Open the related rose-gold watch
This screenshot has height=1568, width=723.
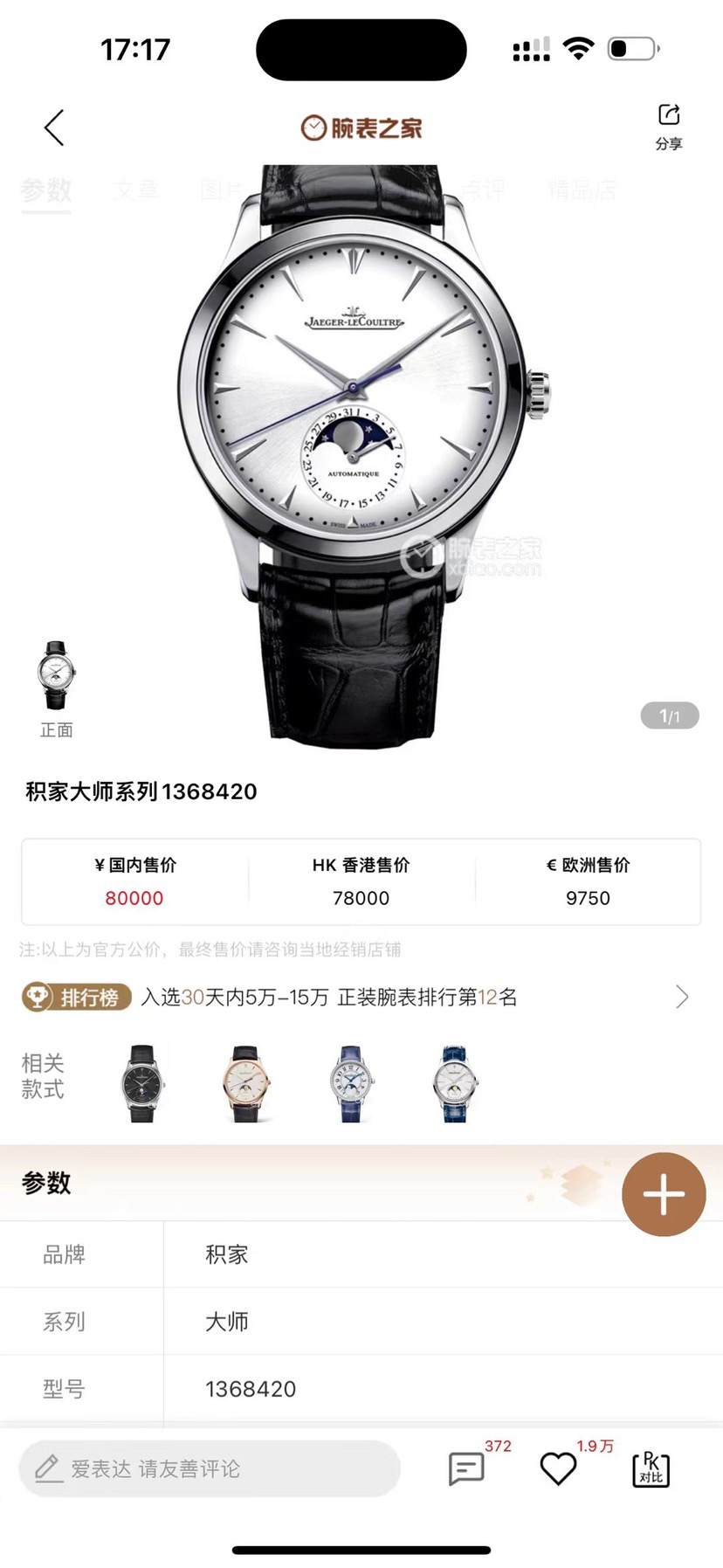(x=245, y=1083)
